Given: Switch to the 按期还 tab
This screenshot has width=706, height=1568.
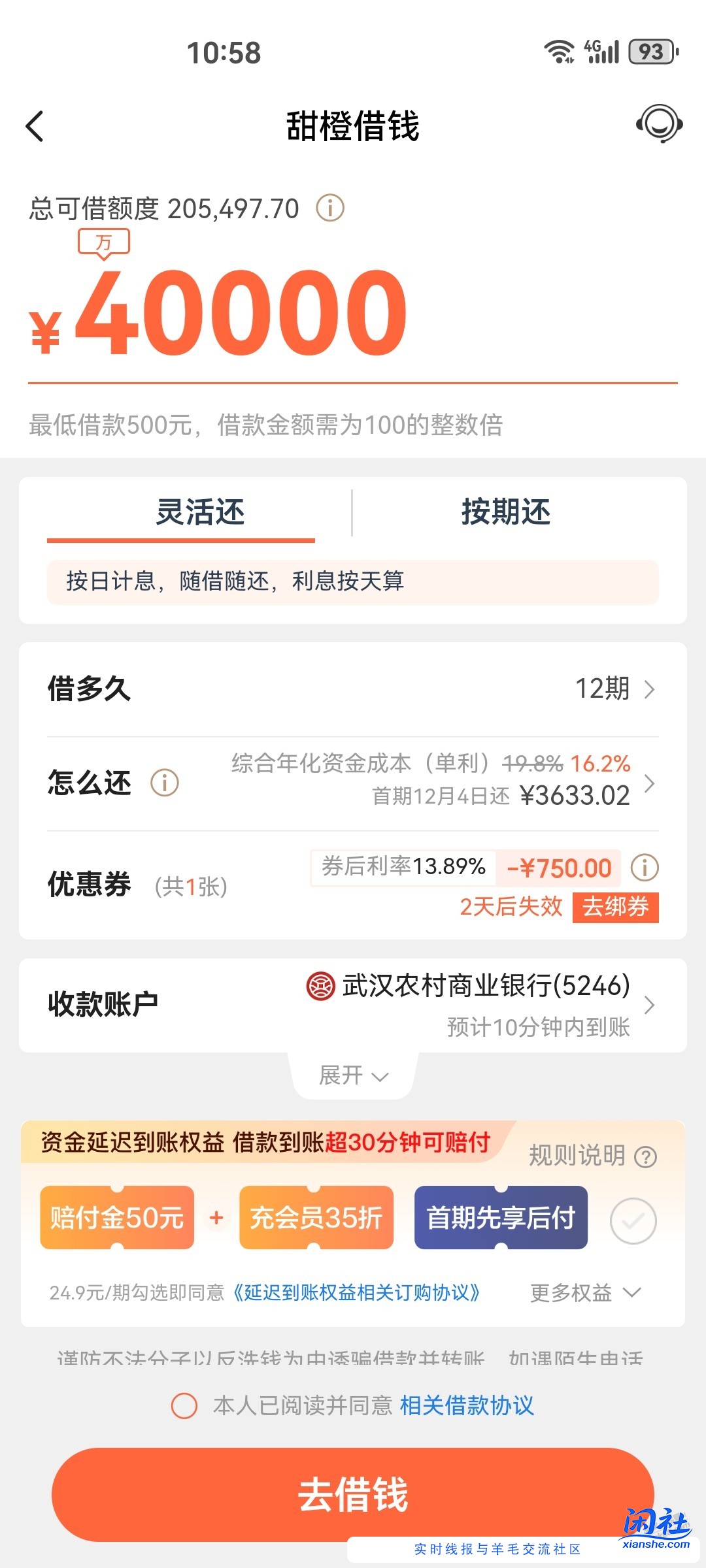Looking at the screenshot, I should point(507,513).
